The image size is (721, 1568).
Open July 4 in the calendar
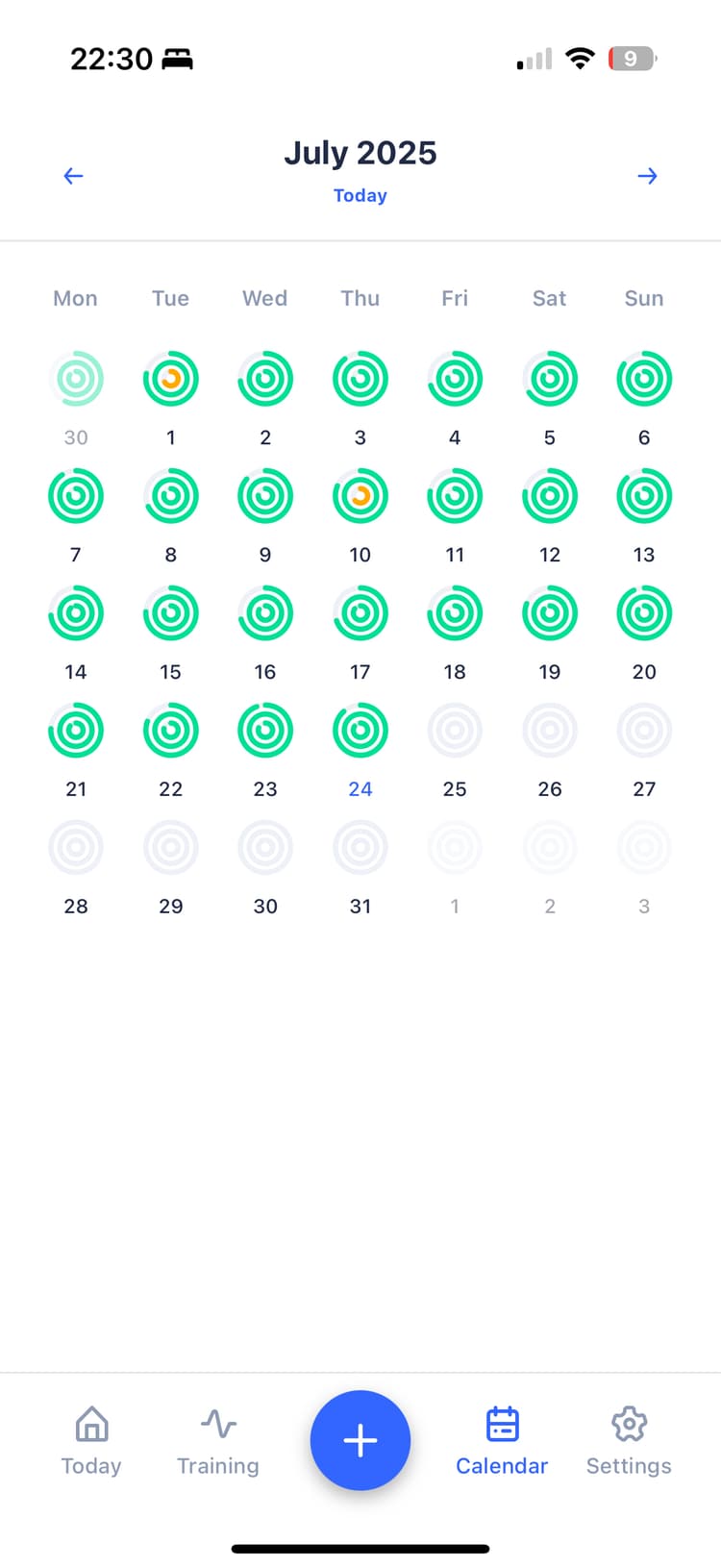[x=455, y=380]
